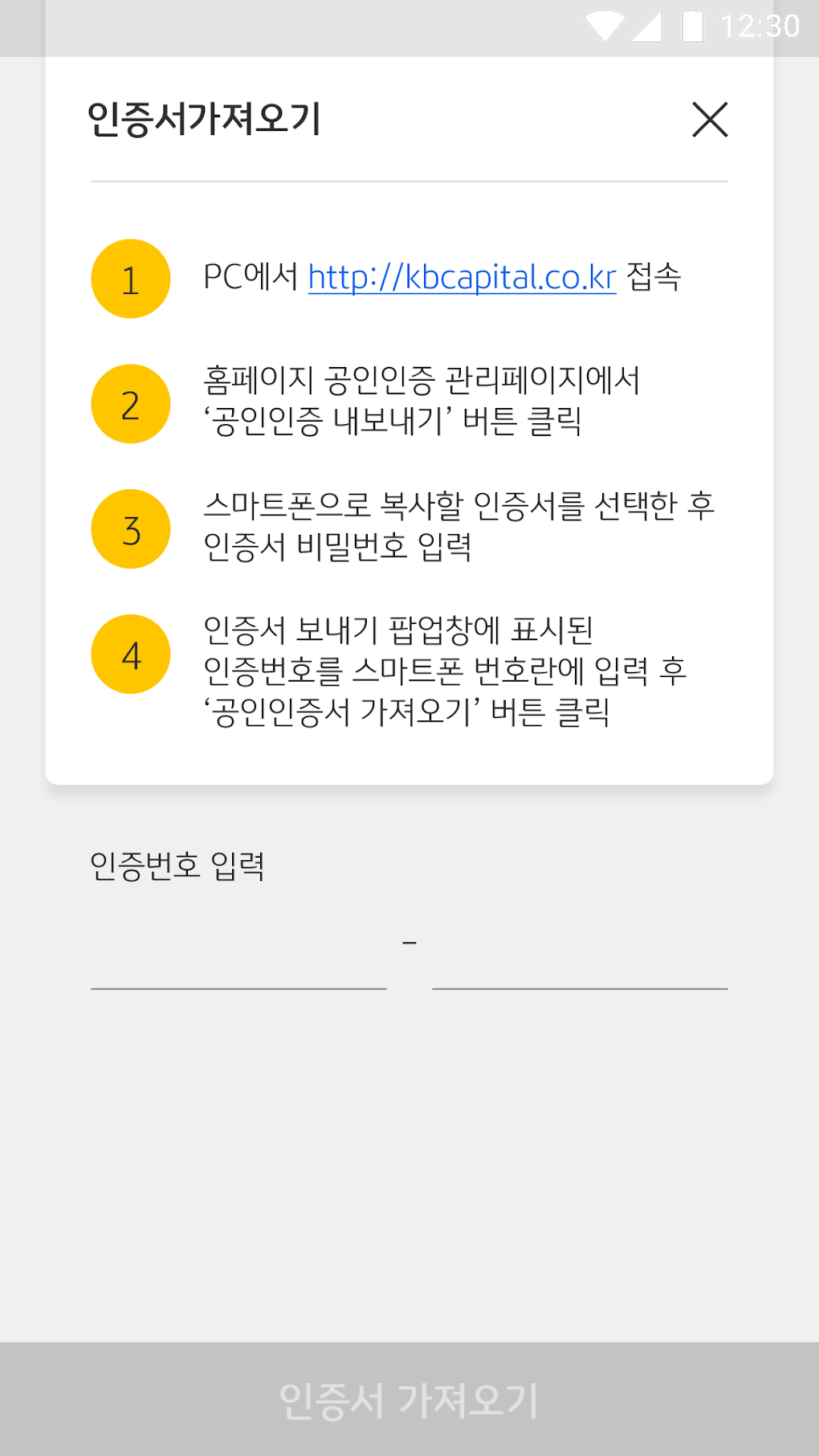Close the 인증서가져오기 dialog
This screenshot has width=819, height=1456.
pos(710,120)
